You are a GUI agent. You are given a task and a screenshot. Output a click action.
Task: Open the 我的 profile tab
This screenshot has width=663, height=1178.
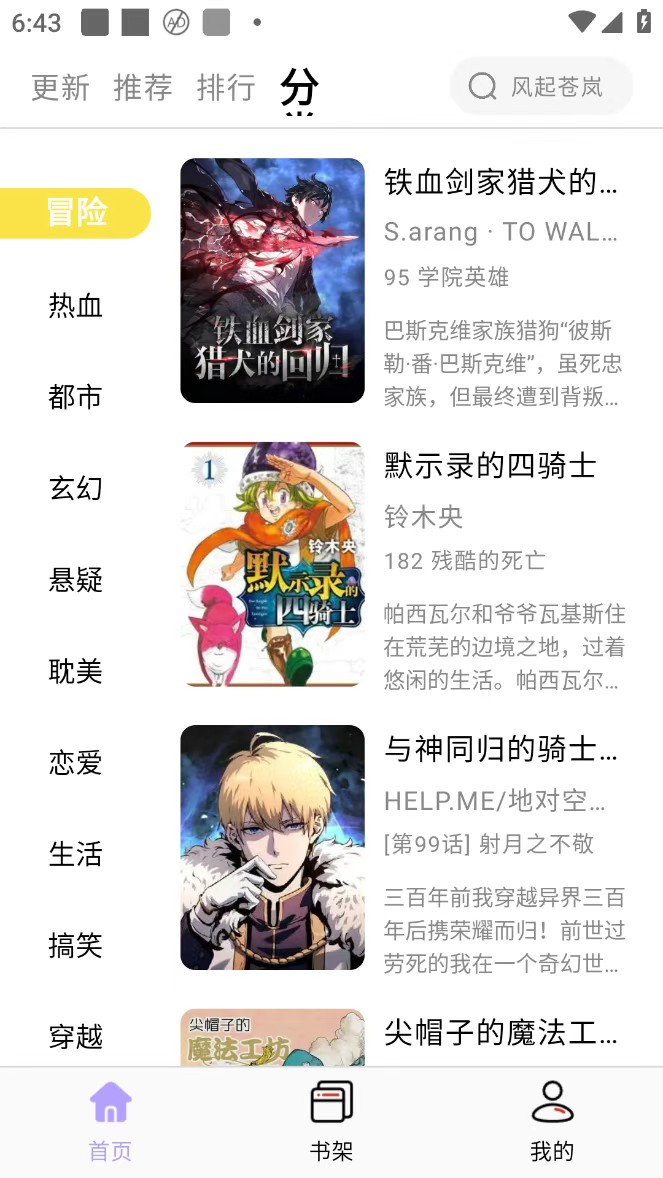552,1122
